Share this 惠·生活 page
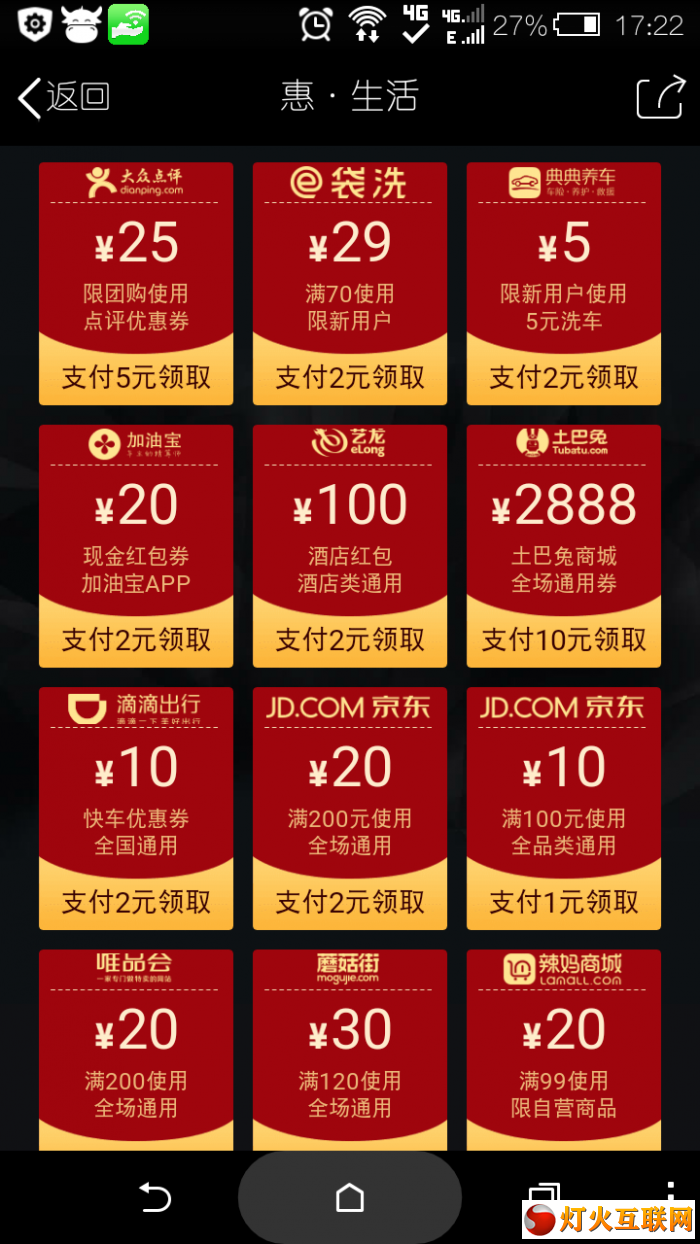Image resolution: width=700 pixels, height=1244 pixels. tap(659, 97)
